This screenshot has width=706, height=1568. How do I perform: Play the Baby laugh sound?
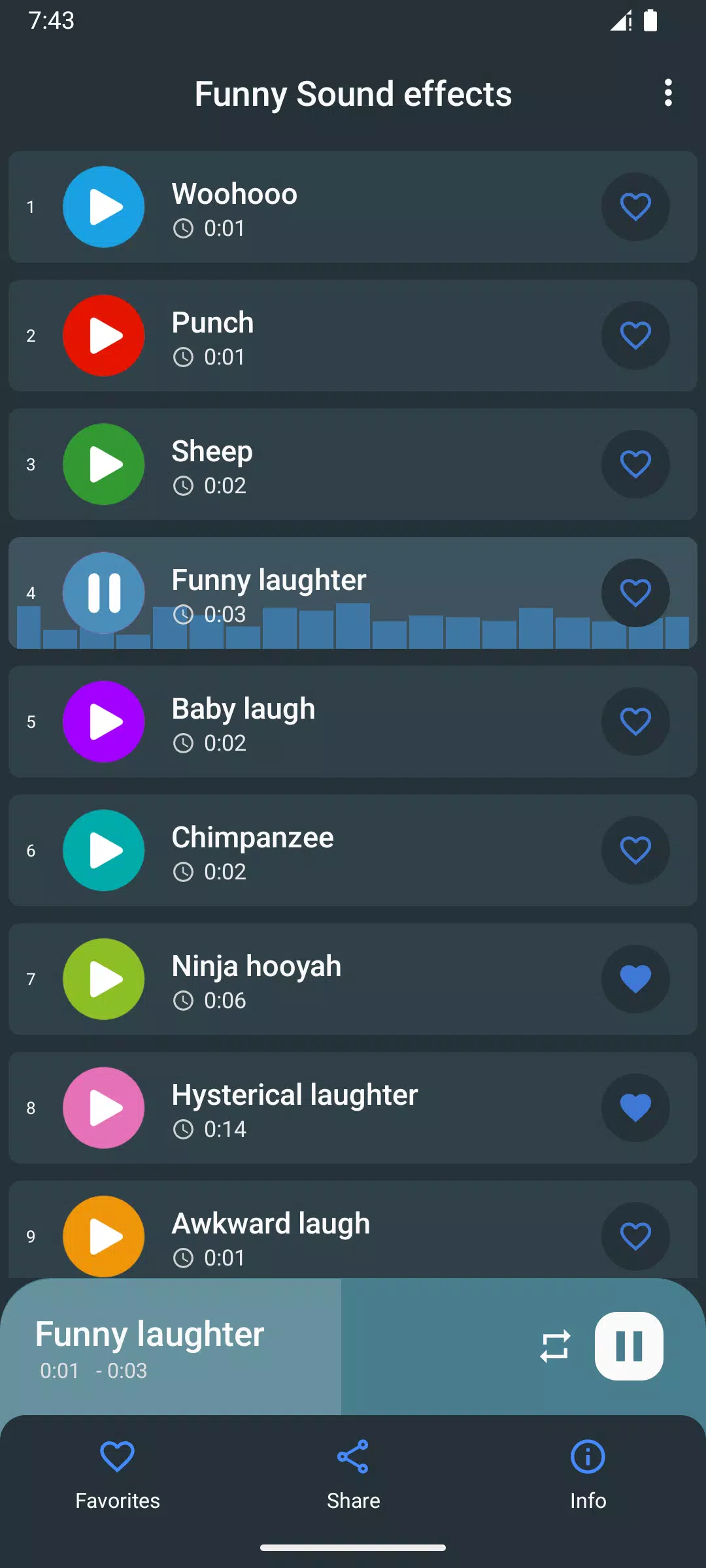[103, 721]
